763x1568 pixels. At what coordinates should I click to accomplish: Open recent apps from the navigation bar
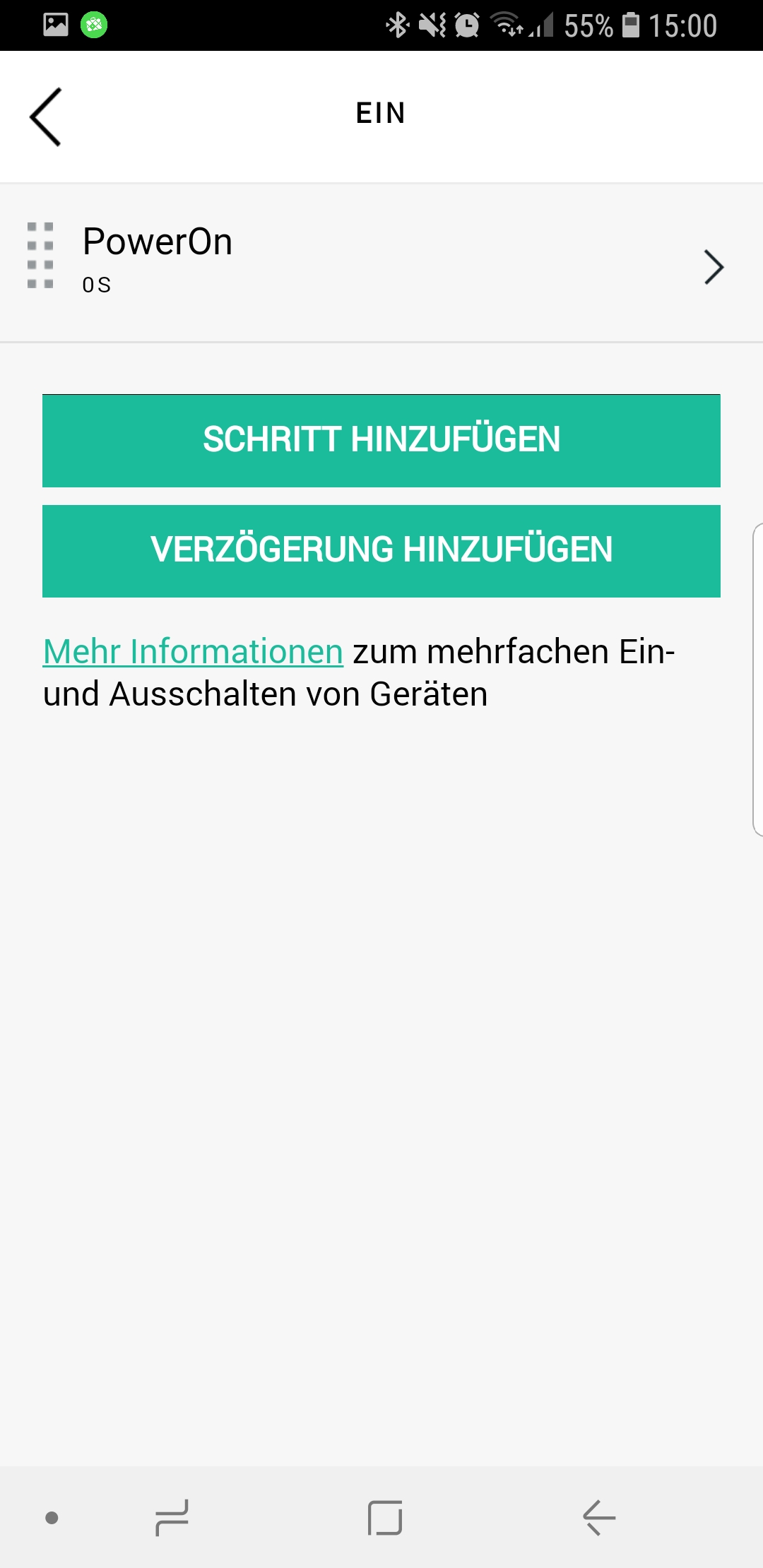click(172, 1517)
